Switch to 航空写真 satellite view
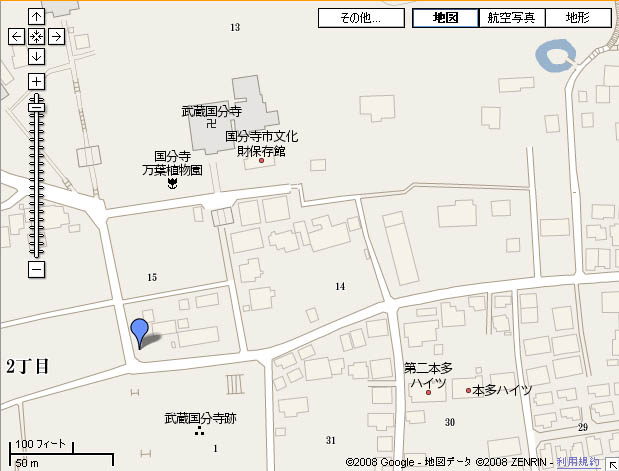Viewport: 619px width, 471px height. pyautogui.click(x=512, y=18)
